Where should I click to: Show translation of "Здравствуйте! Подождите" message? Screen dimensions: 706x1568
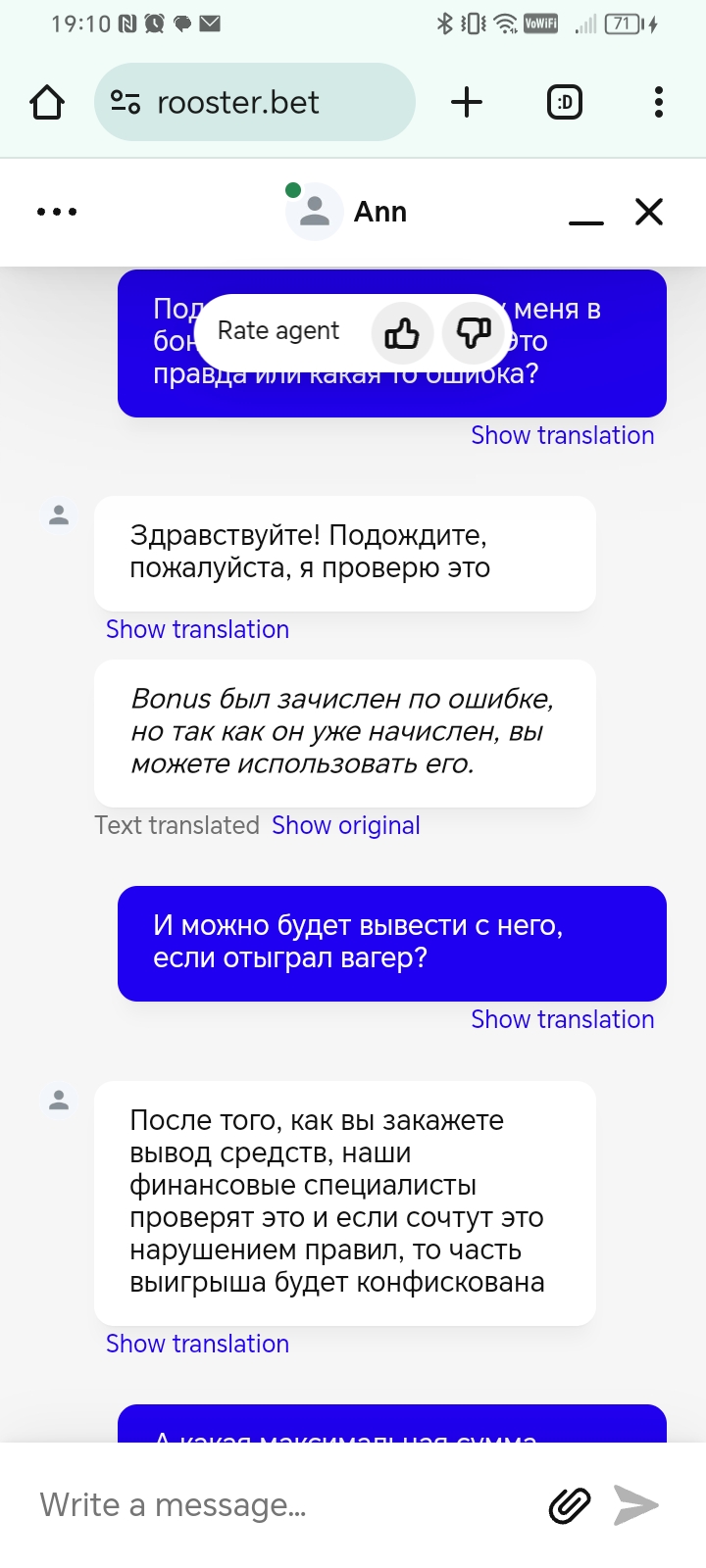[x=197, y=629]
